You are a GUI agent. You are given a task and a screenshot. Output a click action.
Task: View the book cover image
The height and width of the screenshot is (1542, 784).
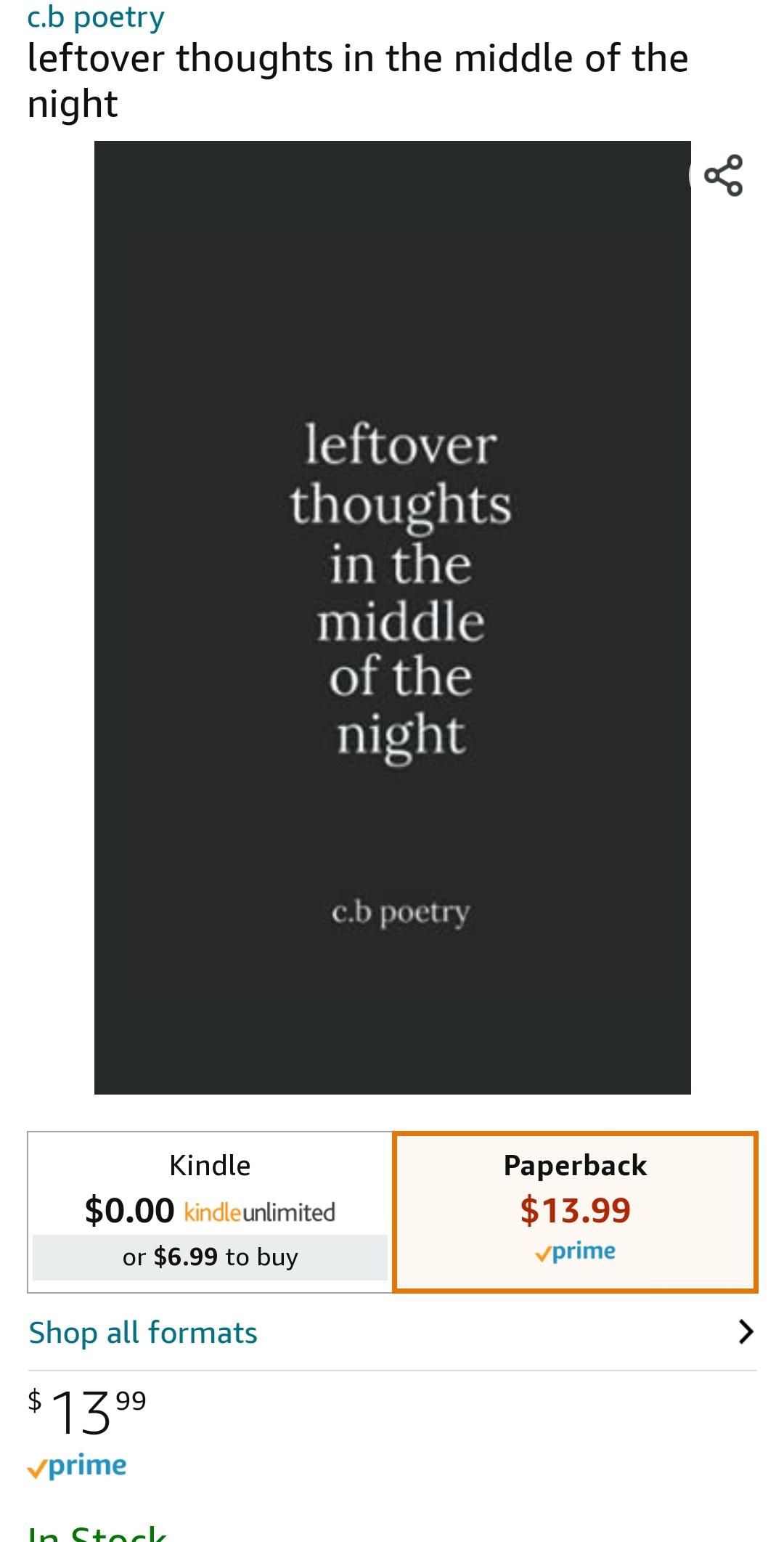[x=392, y=617]
